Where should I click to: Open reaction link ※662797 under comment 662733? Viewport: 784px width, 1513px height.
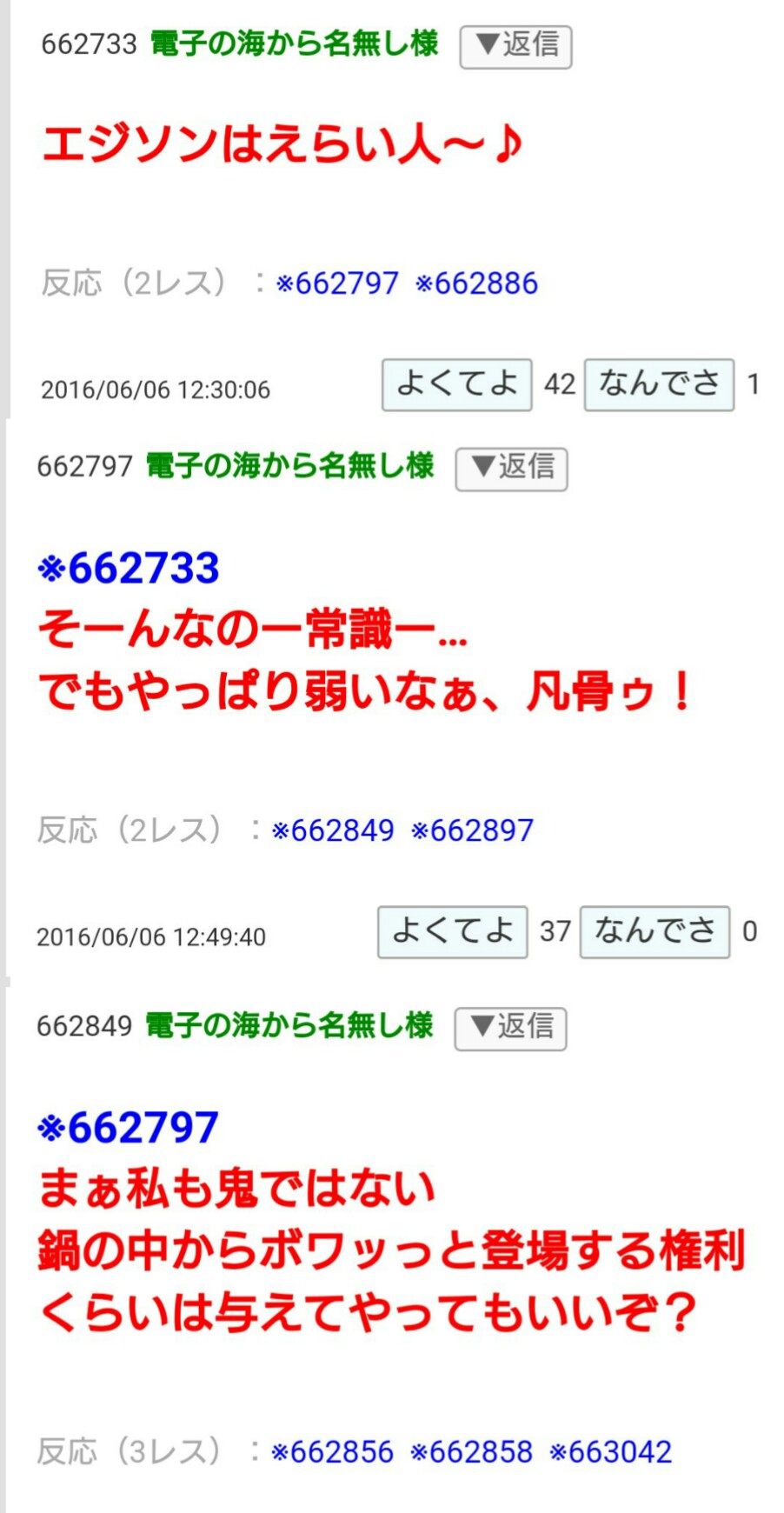pos(336,283)
